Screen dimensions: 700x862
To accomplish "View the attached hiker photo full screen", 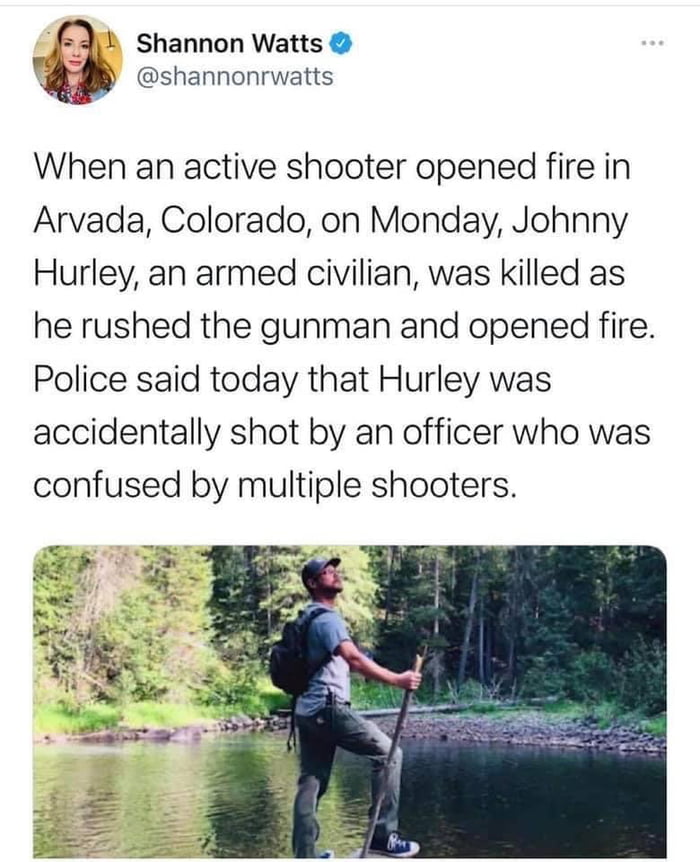I will coord(350,700).
